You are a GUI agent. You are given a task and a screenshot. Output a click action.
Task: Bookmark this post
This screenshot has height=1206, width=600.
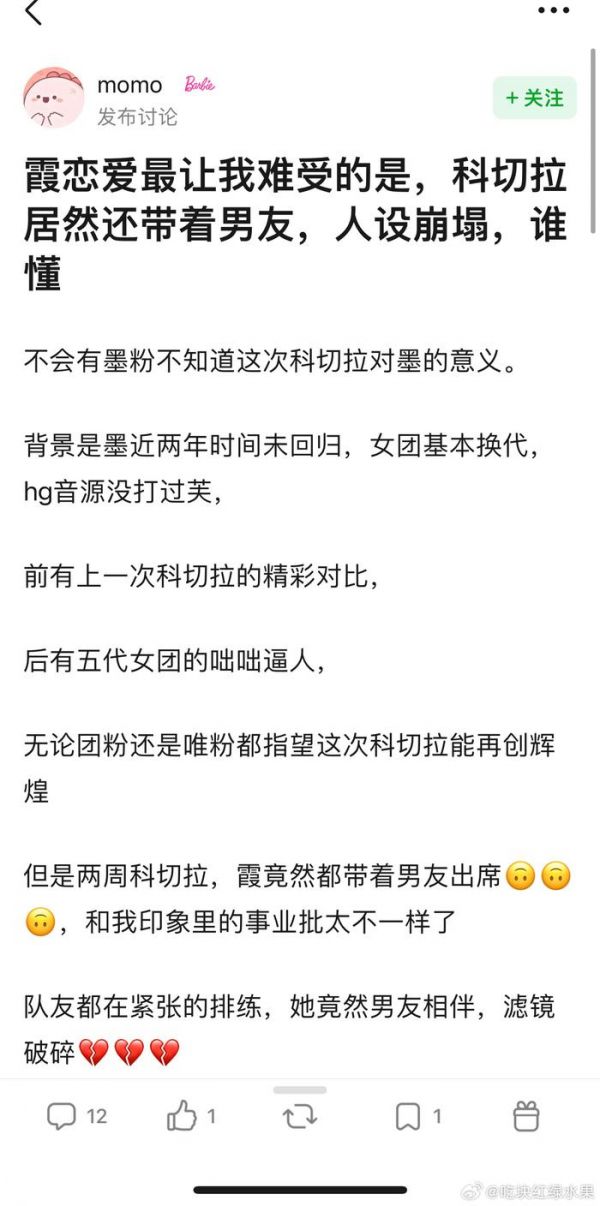pos(418,1116)
